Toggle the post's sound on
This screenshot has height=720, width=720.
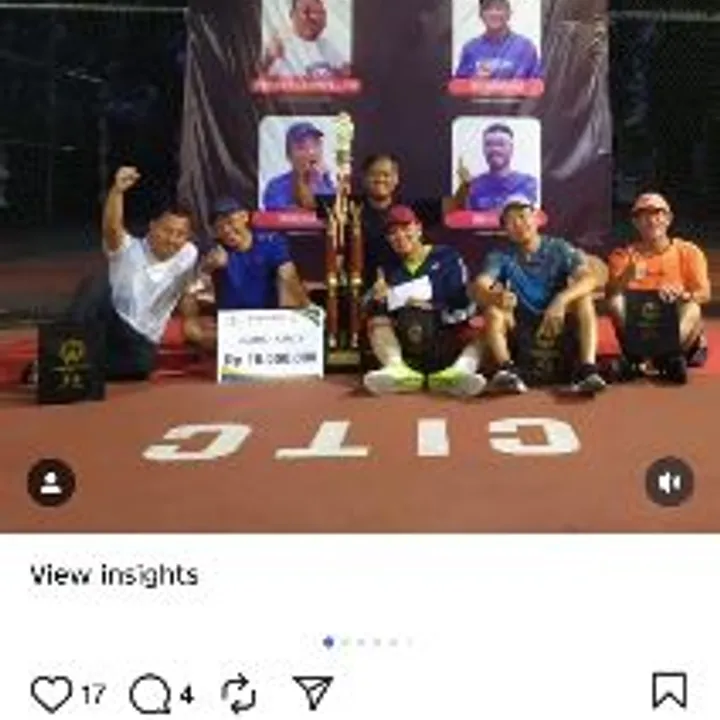pos(669,482)
